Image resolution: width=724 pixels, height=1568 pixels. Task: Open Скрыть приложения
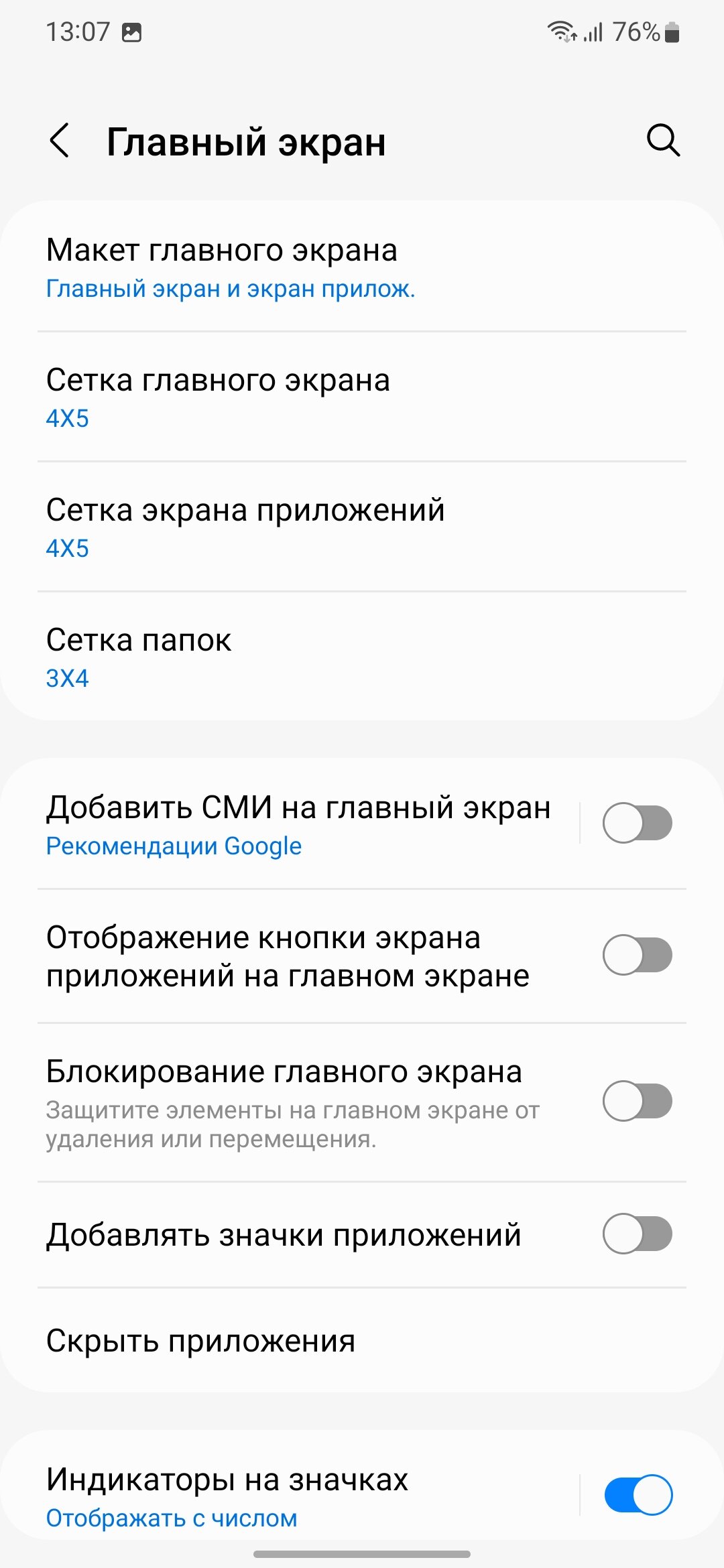click(x=362, y=1340)
